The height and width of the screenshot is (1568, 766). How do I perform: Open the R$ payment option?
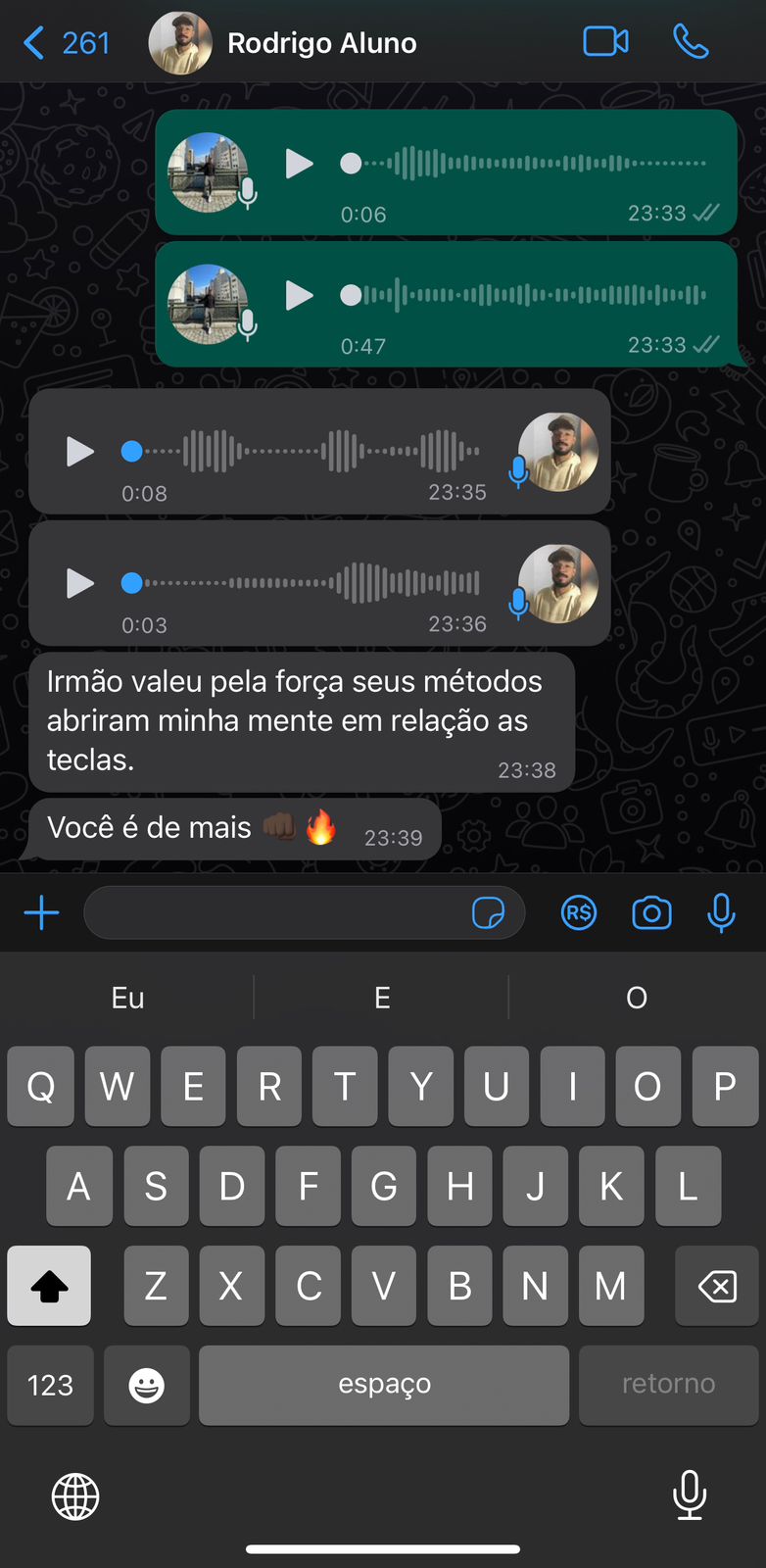coord(579,913)
